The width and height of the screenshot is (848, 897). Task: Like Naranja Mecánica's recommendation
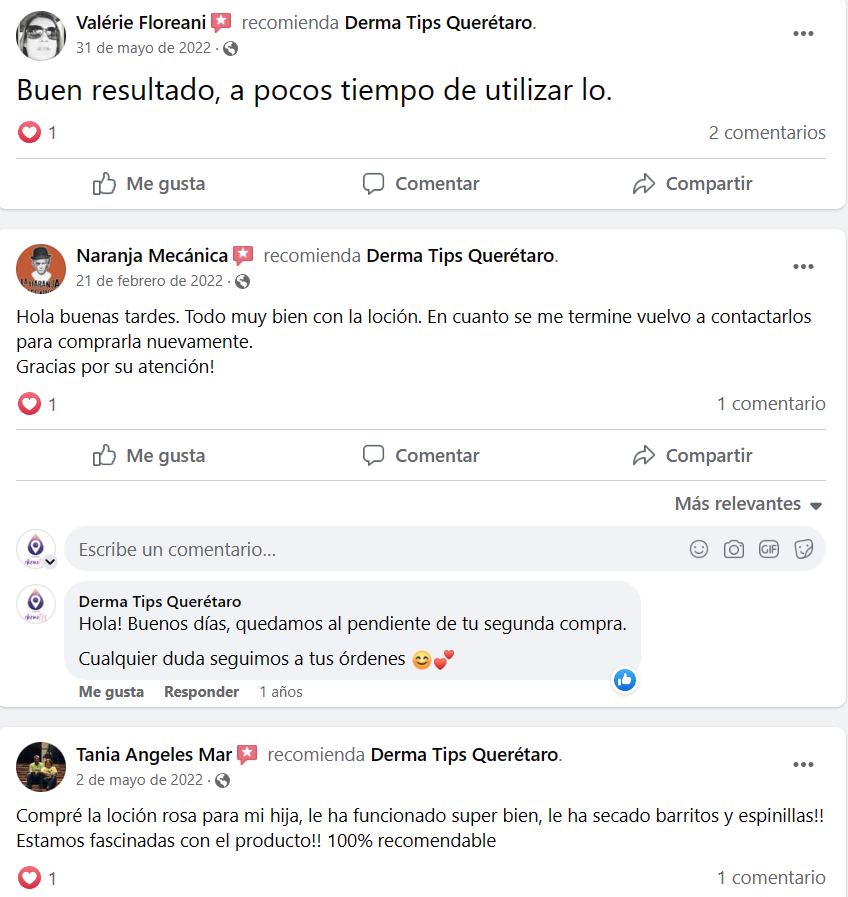point(149,456)
